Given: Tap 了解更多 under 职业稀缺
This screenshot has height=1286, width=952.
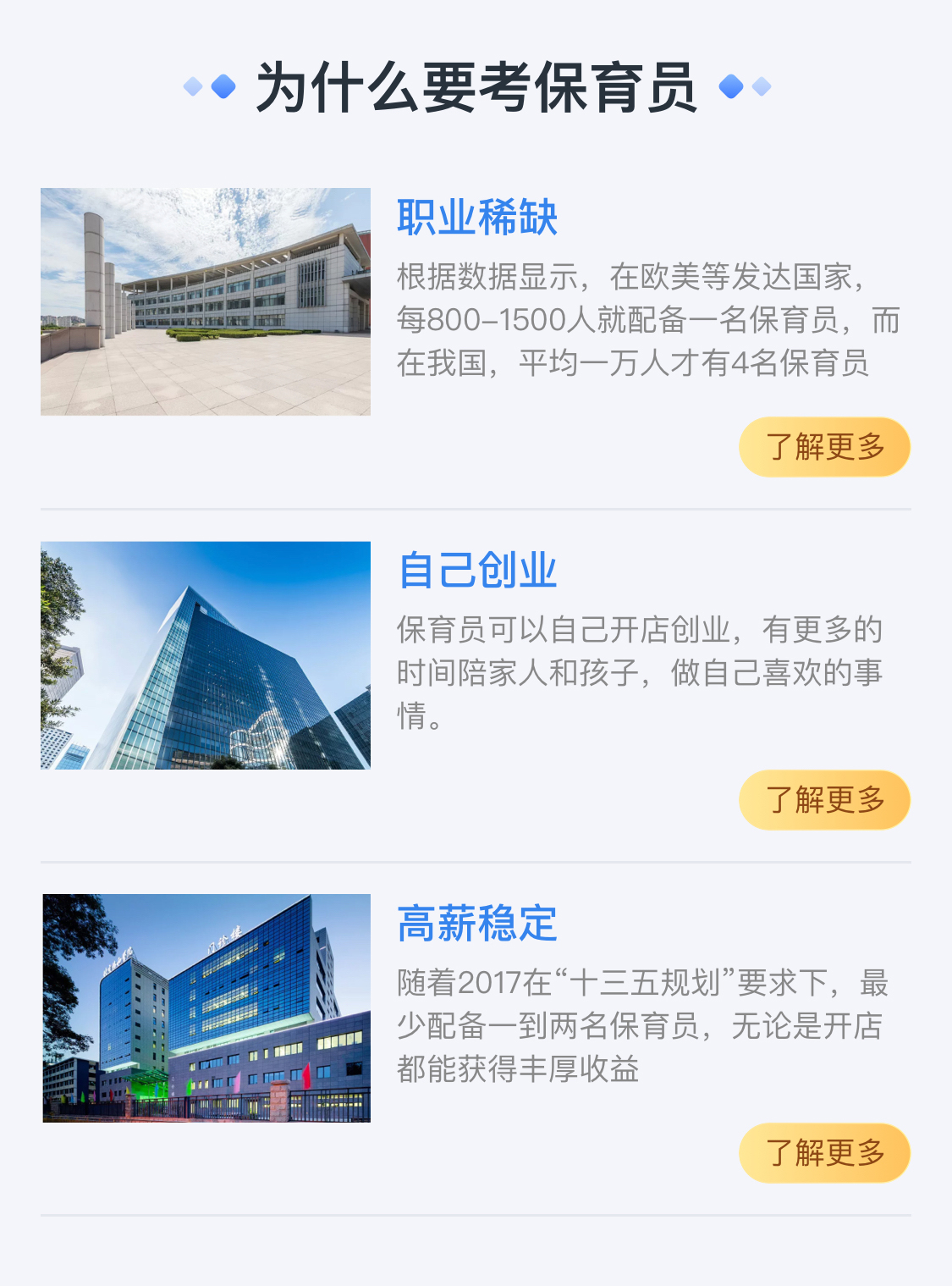Looking at the screenshot, I should [824, 447].
